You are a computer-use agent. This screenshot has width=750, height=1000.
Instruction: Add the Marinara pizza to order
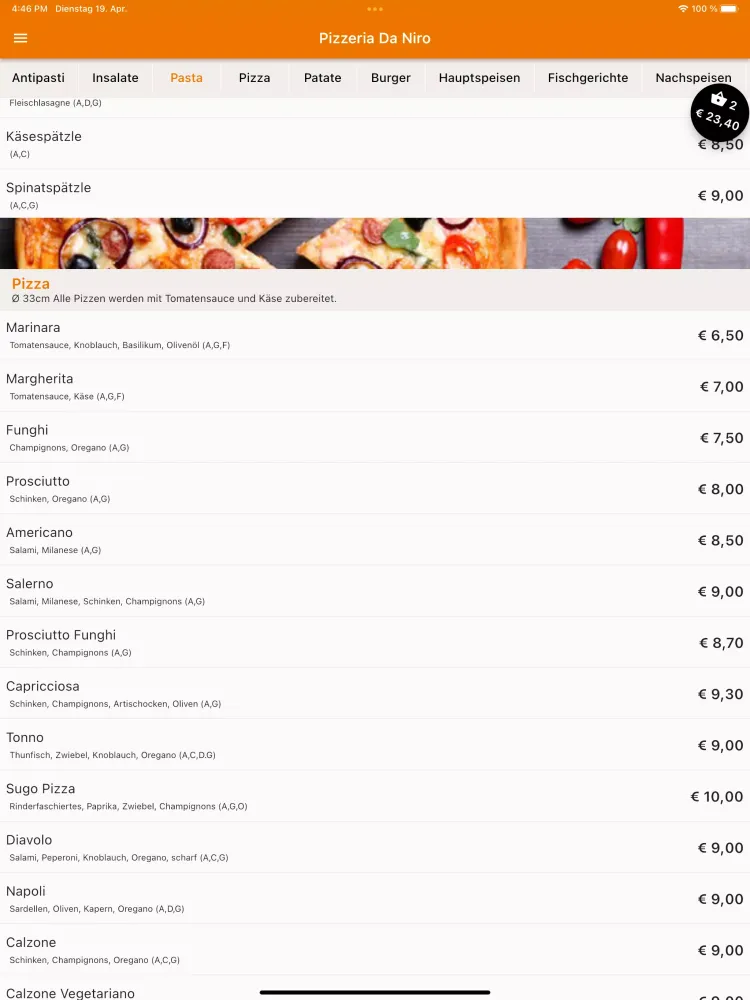tap(375, 335)
